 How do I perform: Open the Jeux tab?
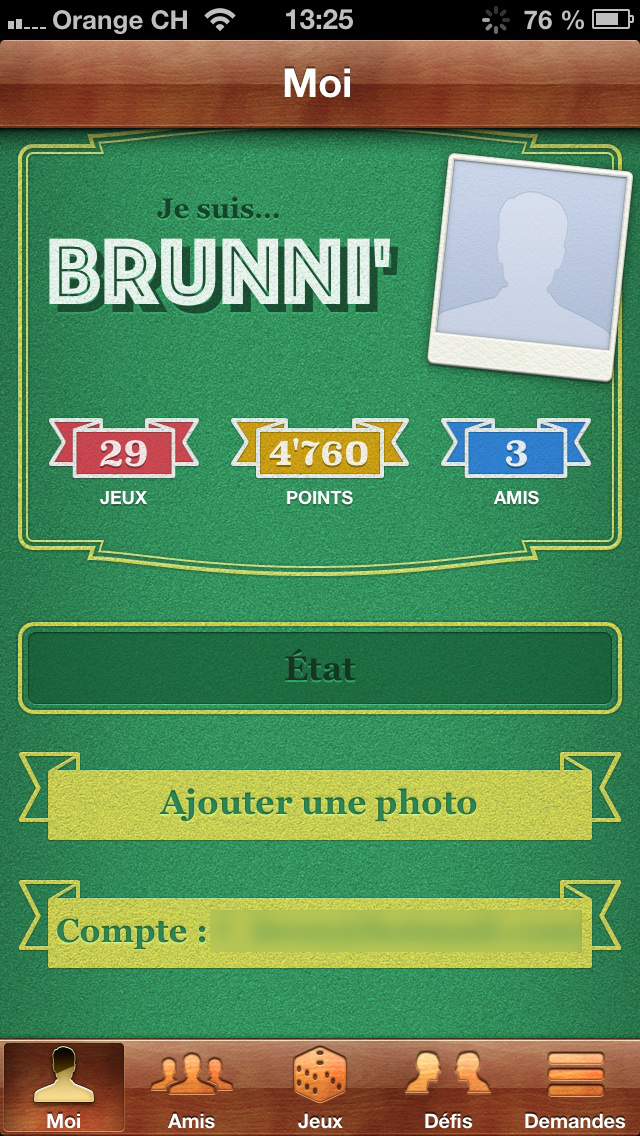click(320, 1087)
